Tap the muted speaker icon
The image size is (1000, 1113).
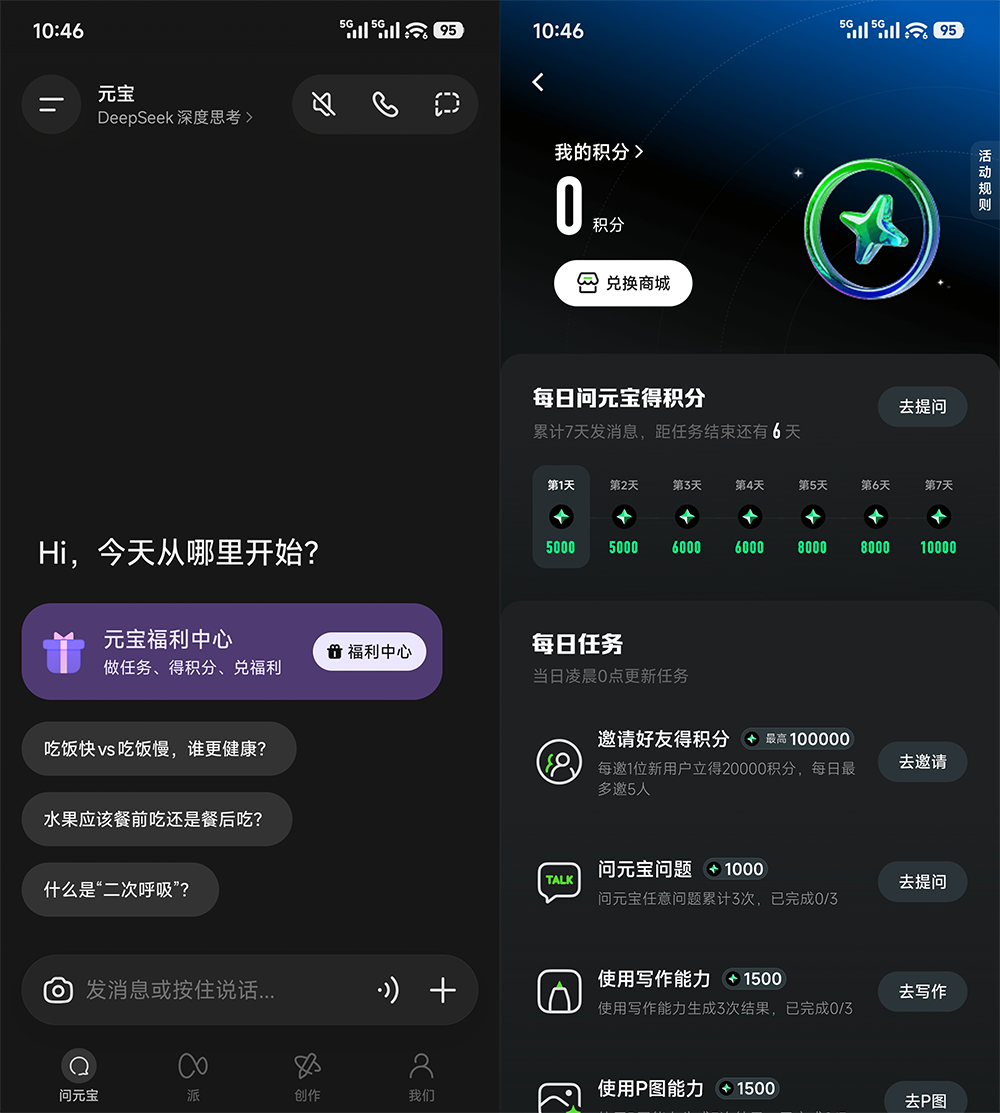(x=323, y=104)
